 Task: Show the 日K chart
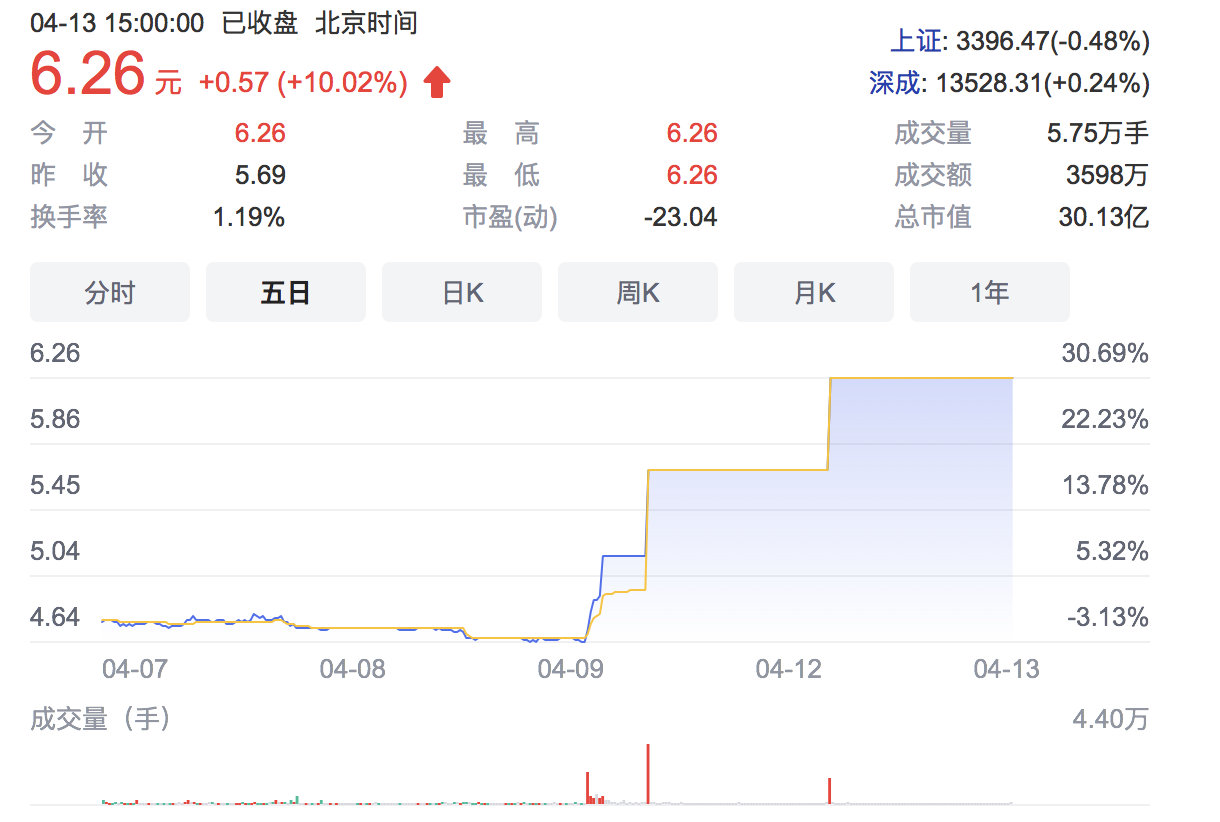(462, 292)
